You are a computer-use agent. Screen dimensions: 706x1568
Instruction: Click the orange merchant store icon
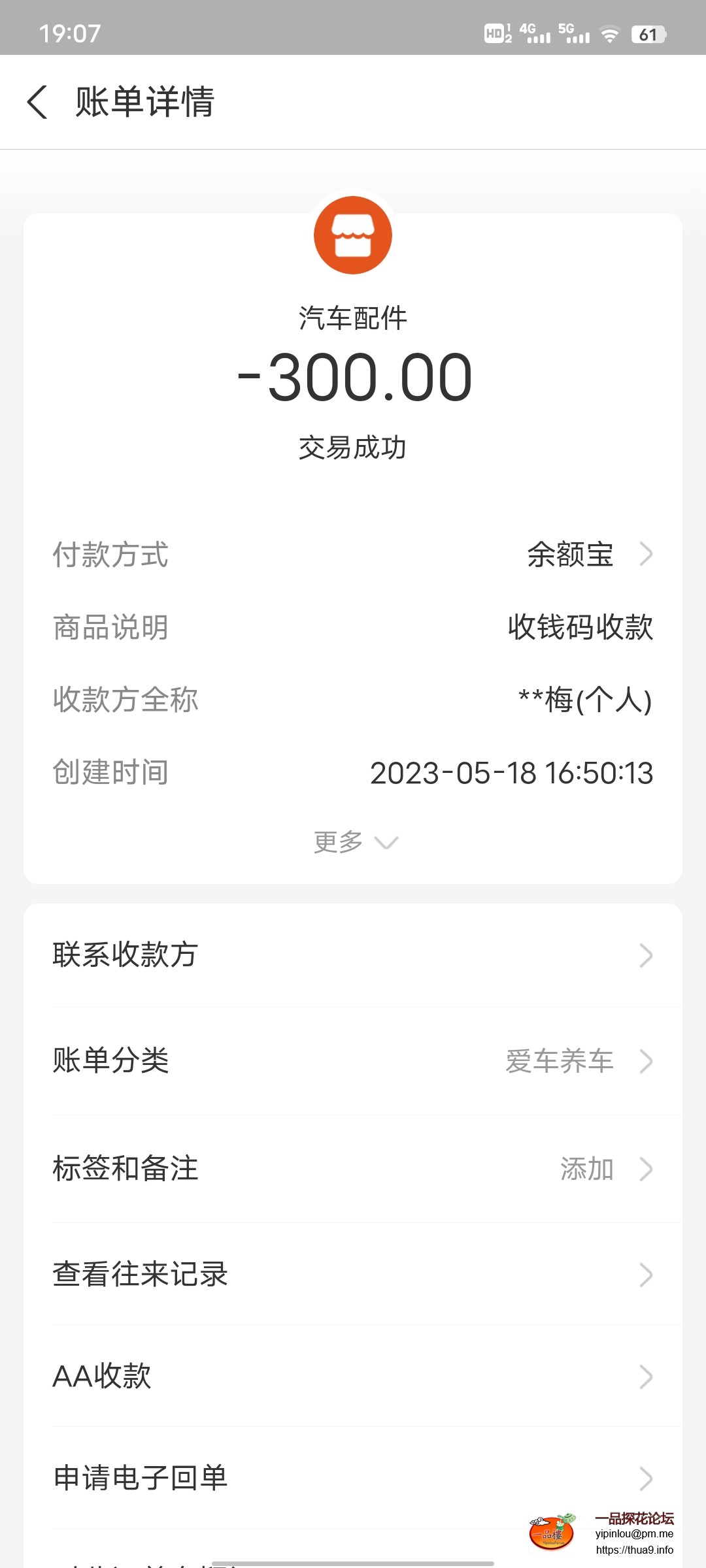[x=353, y=235]
